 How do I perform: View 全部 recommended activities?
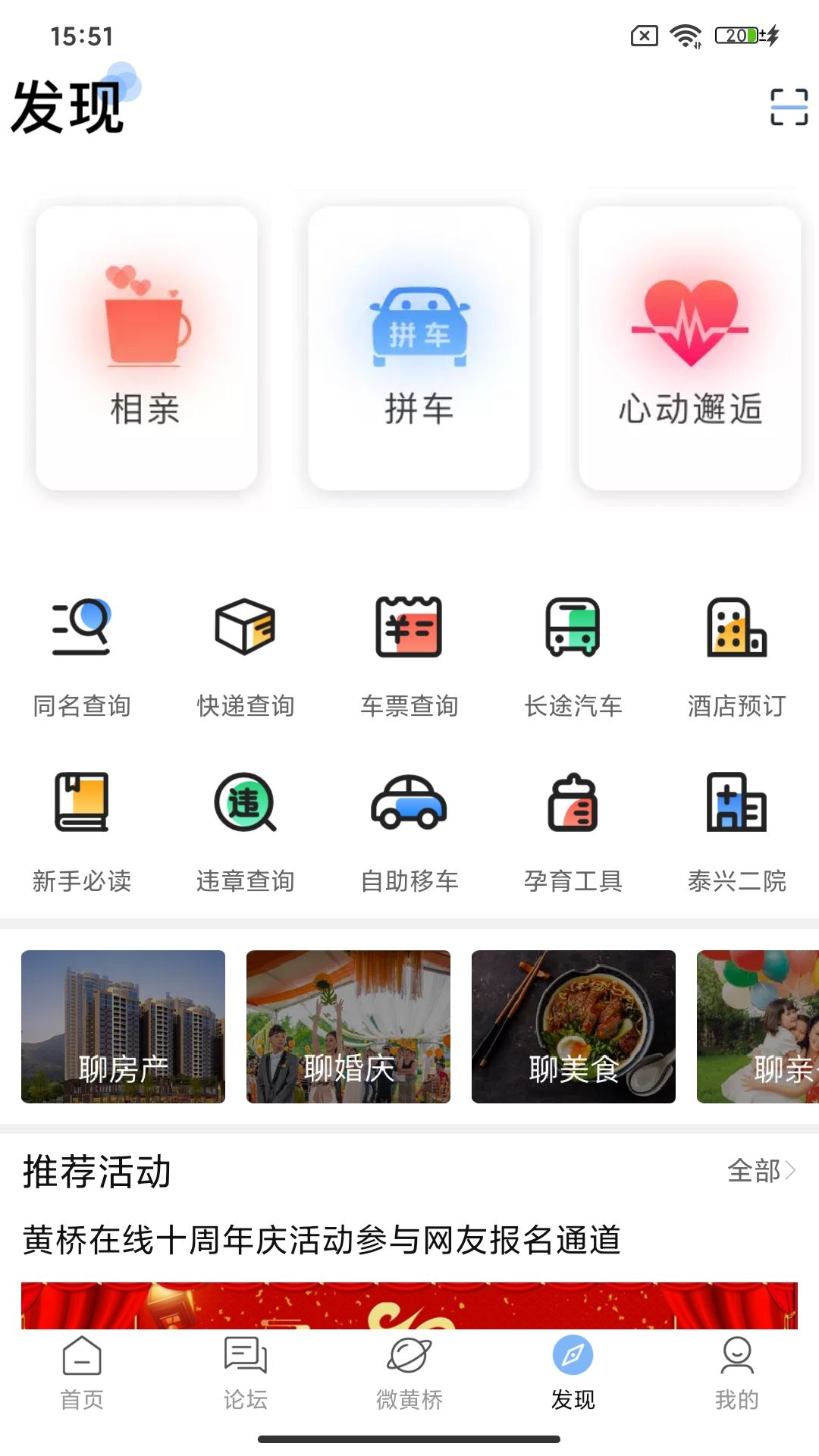pyautogui.click(x=761, y=1171)
